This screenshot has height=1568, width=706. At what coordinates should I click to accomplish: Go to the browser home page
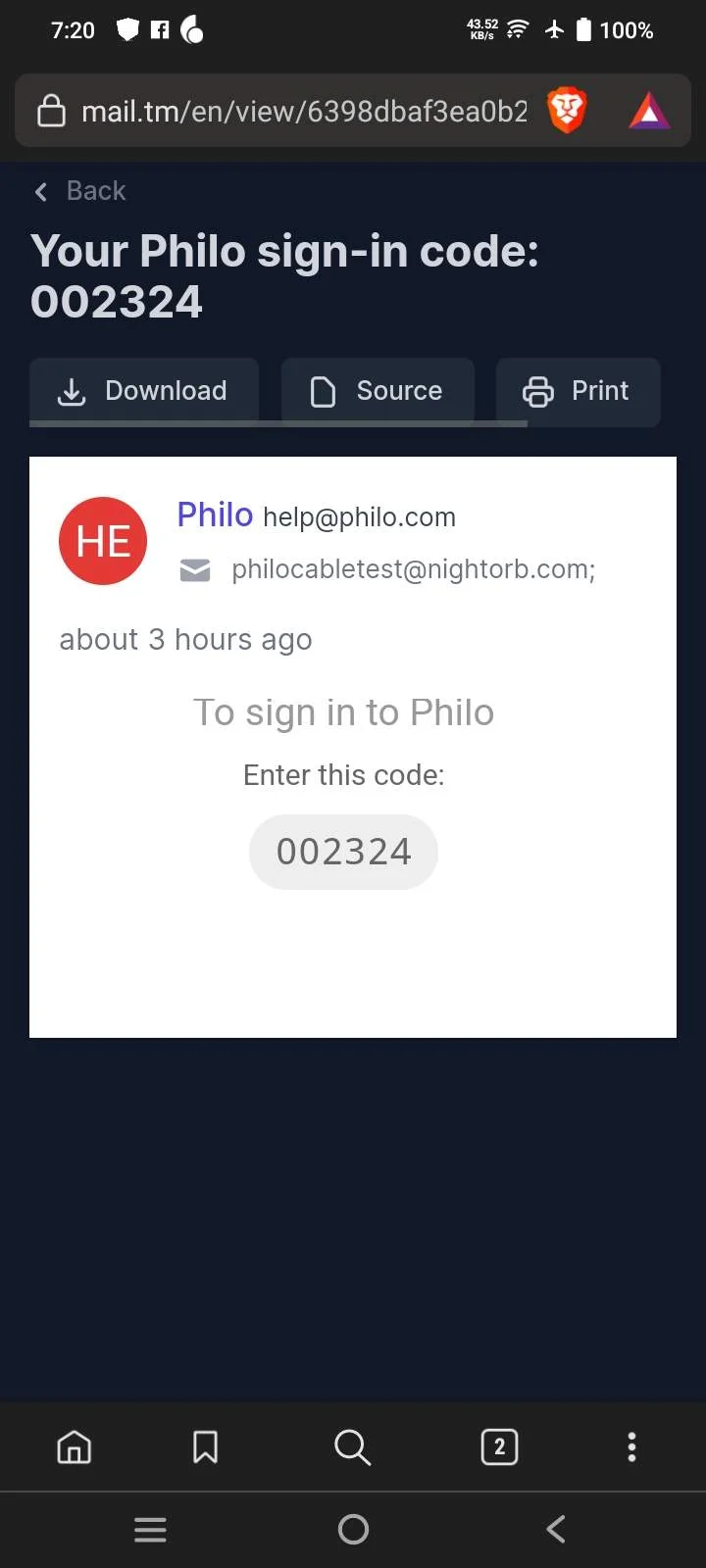[x=75, y=1446]
